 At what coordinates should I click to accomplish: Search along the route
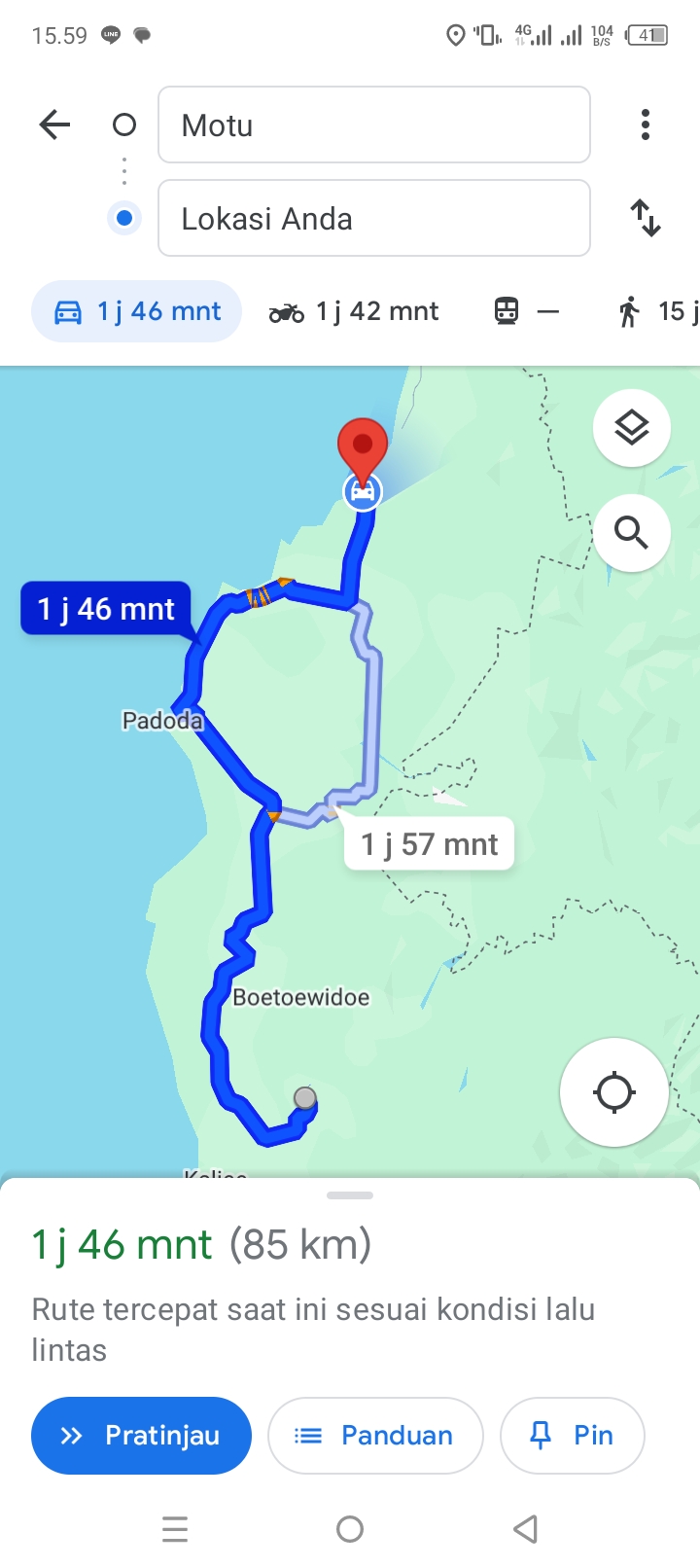[x=632, y=532]
